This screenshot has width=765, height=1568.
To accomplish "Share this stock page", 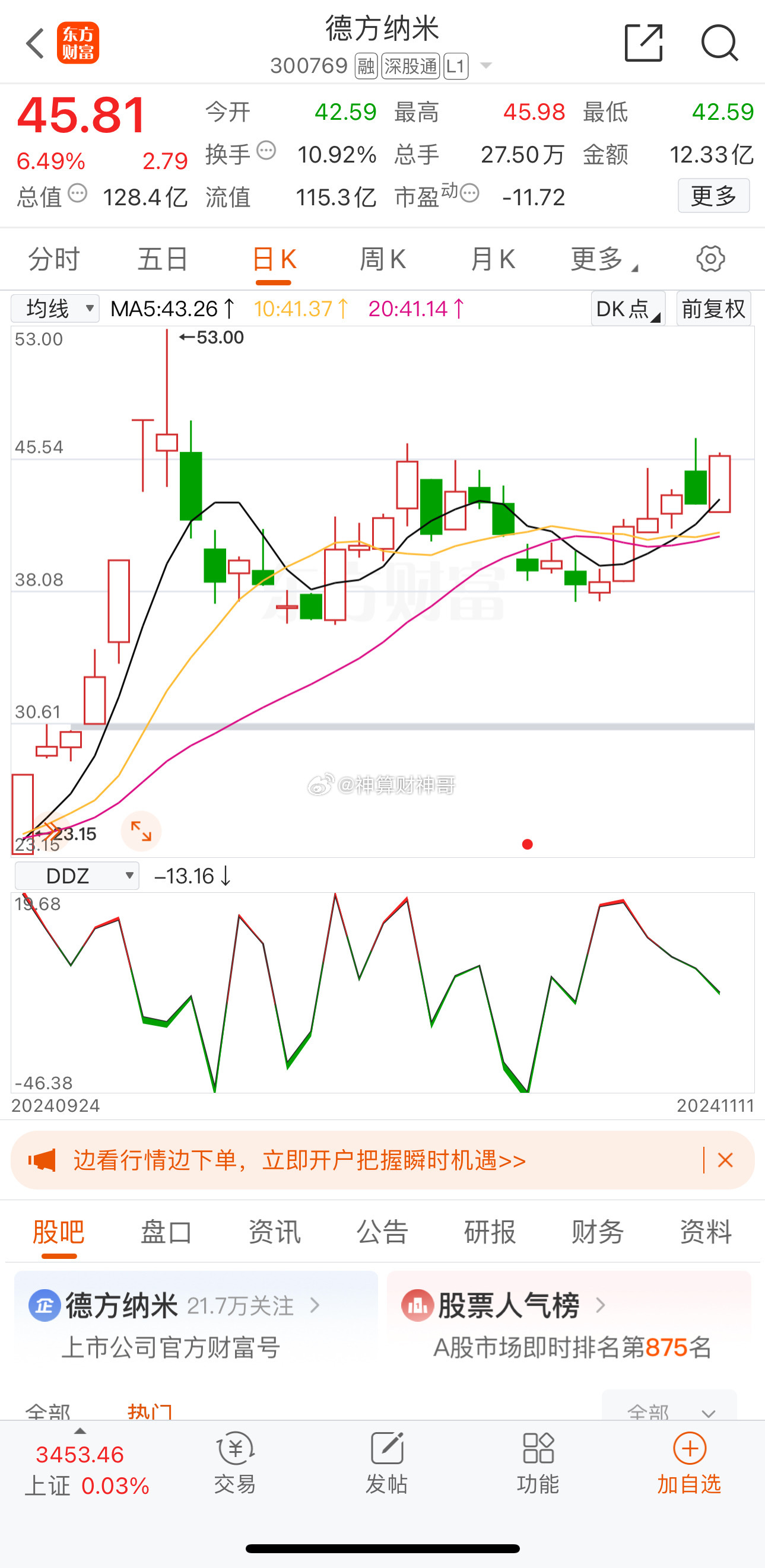I will click(644, 43).
